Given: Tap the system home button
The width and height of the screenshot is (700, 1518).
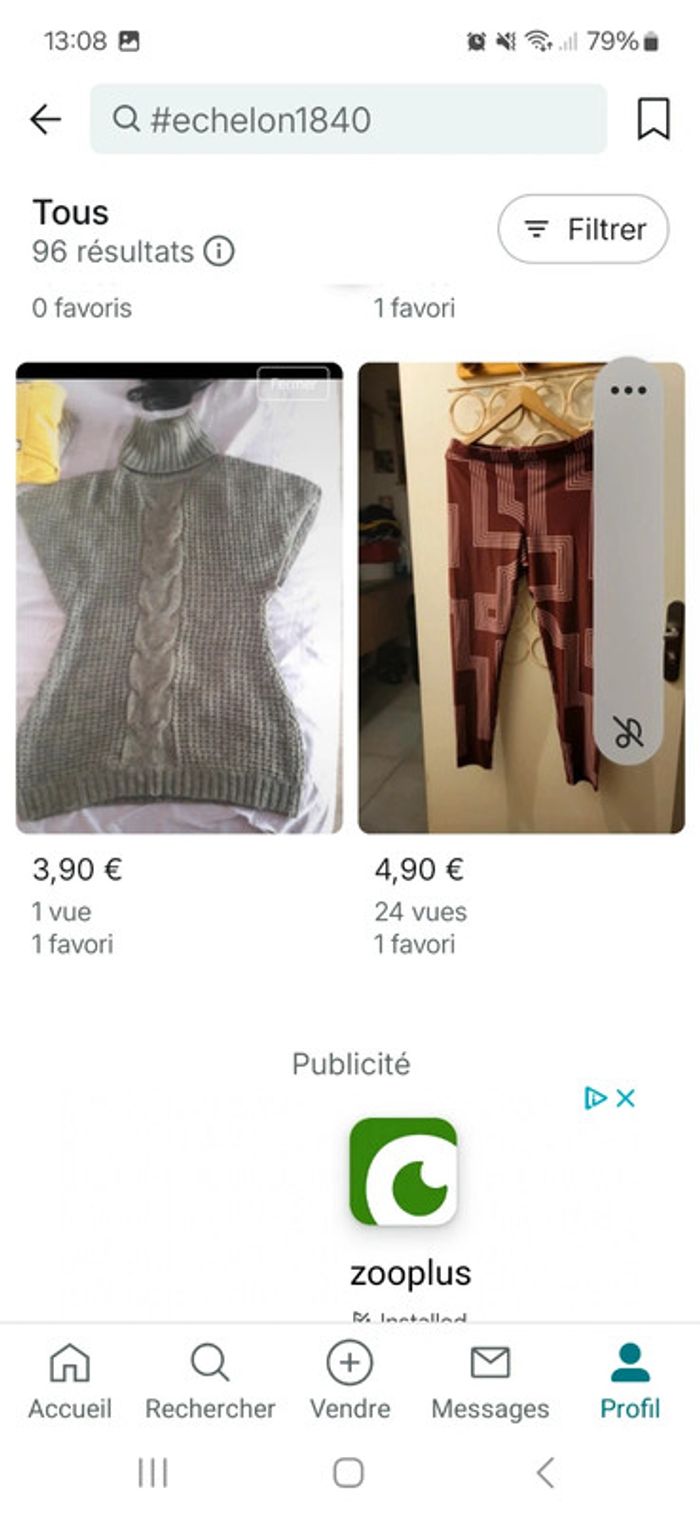Looking at the screenshot, I should 348,1472.
